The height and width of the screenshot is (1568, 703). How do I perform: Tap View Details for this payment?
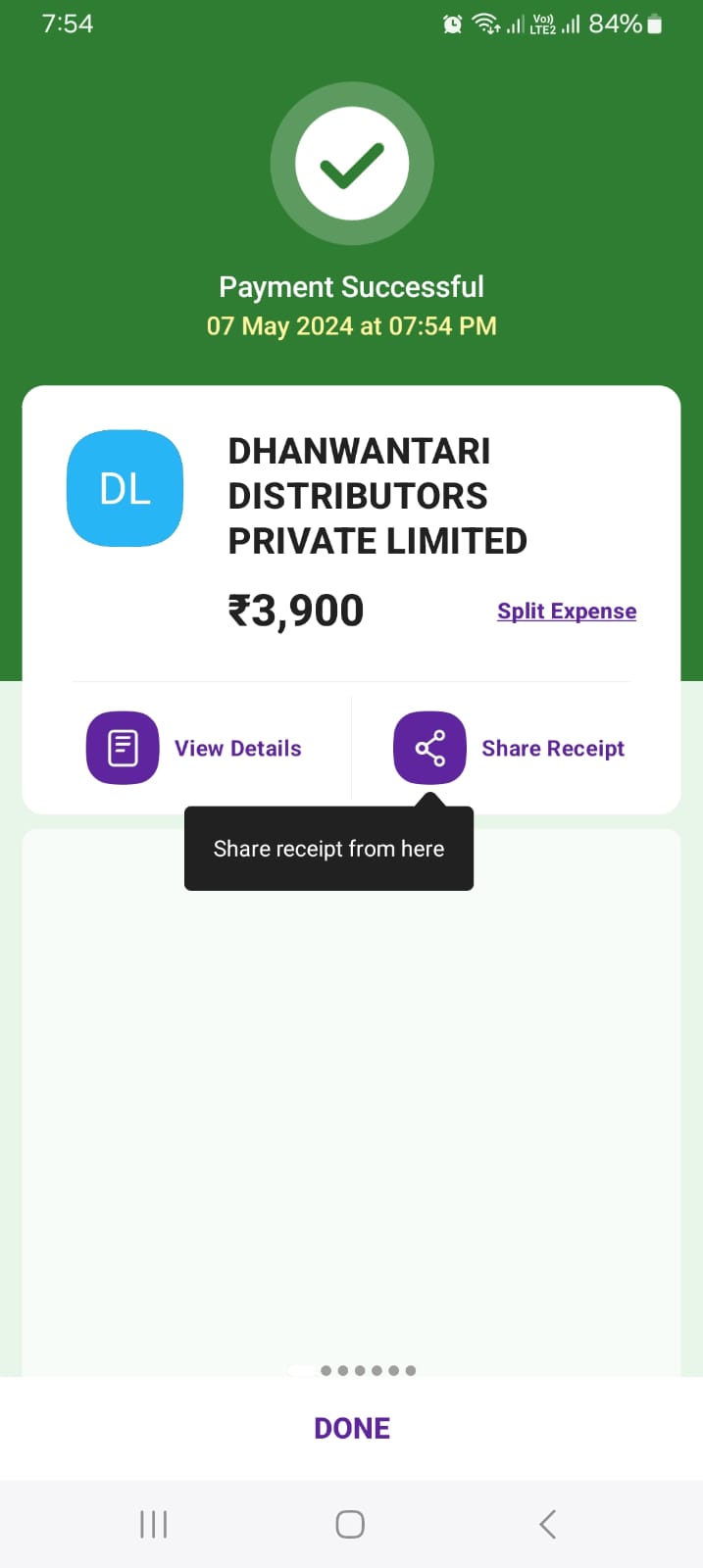194,748
